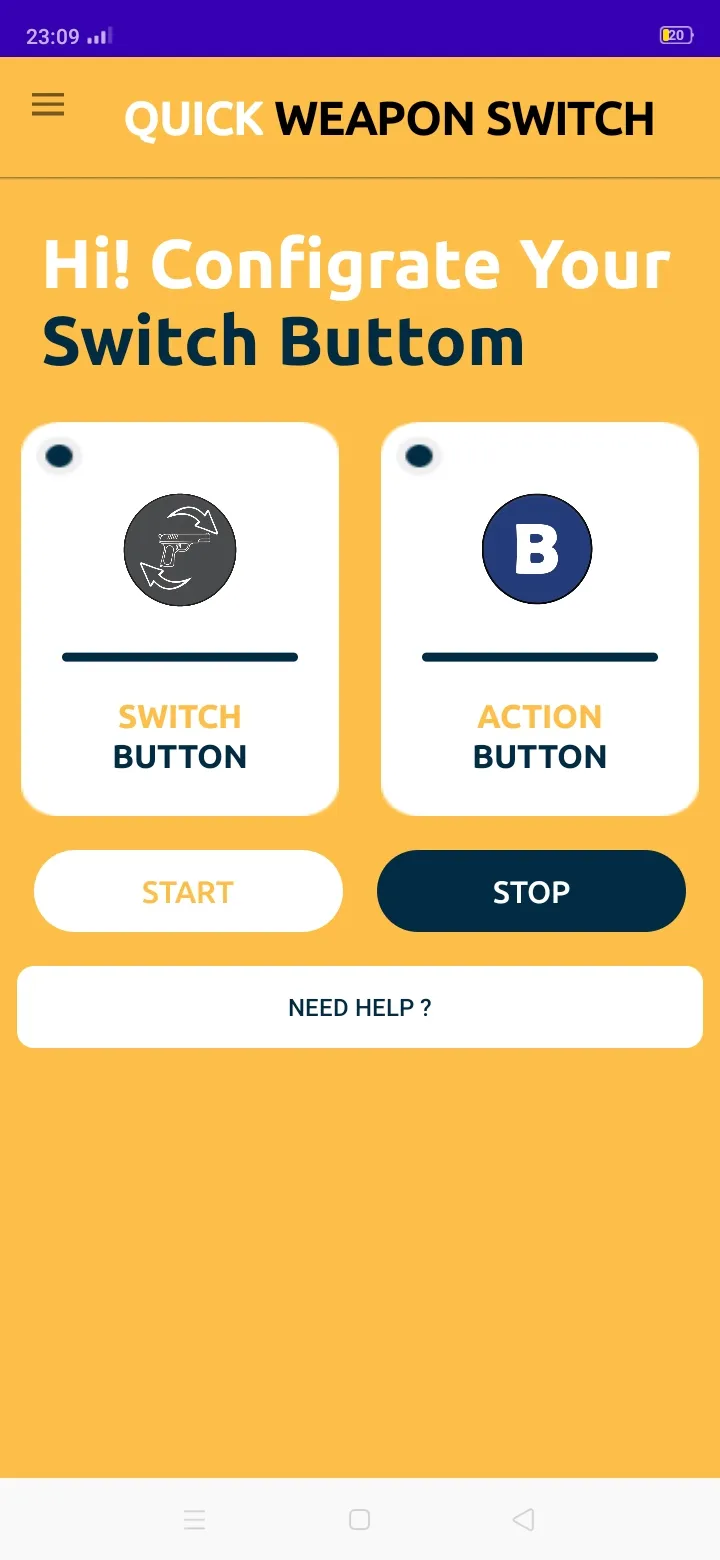Viewport: 720px width, 1560px height.
Task: Tap the START button
Action: 188,891
